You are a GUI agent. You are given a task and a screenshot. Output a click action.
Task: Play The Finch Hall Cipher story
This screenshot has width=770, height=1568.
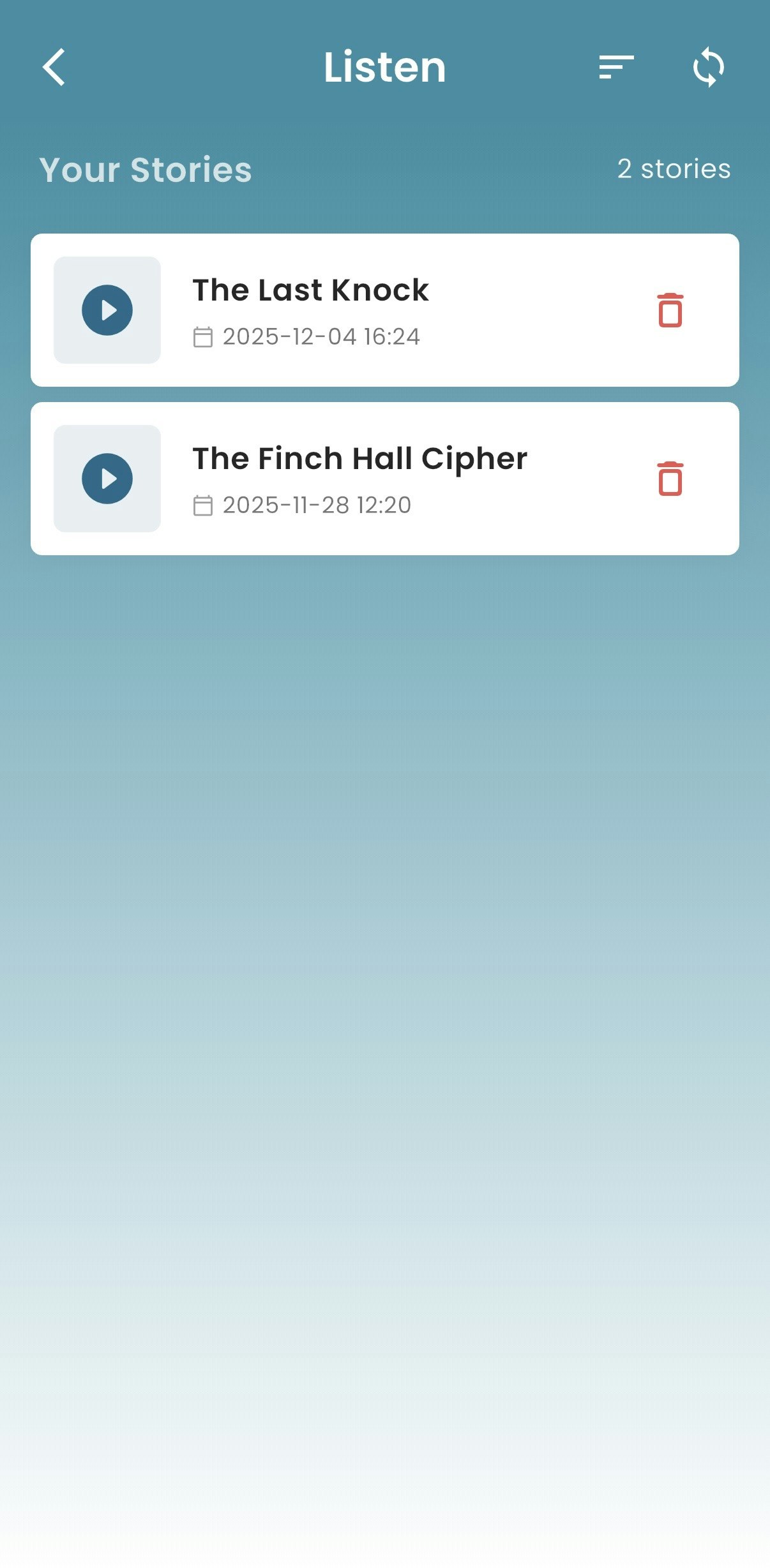[107, 479]
